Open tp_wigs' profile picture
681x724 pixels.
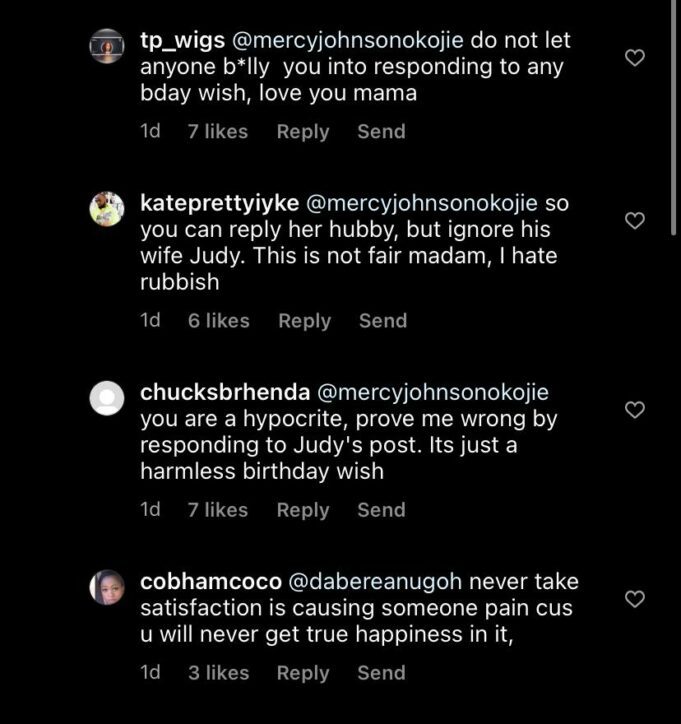pos(107,46)
